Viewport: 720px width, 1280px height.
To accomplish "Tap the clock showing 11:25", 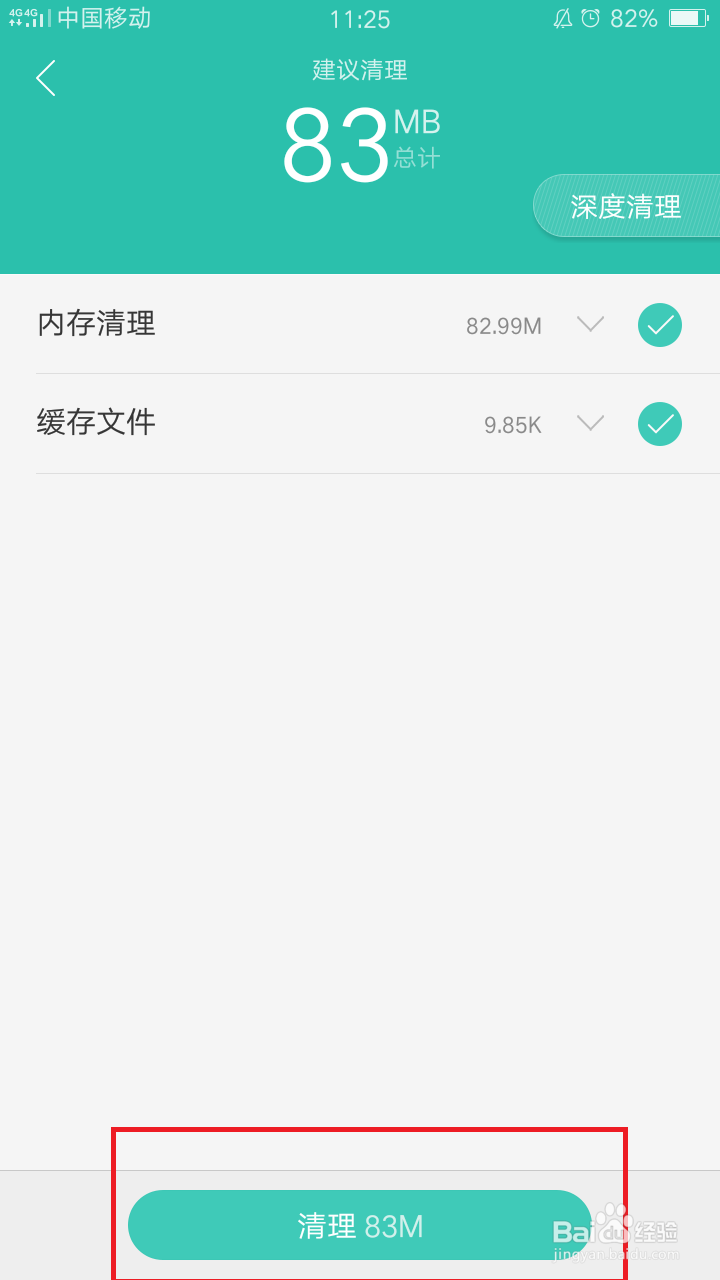I will click(360, 20).
